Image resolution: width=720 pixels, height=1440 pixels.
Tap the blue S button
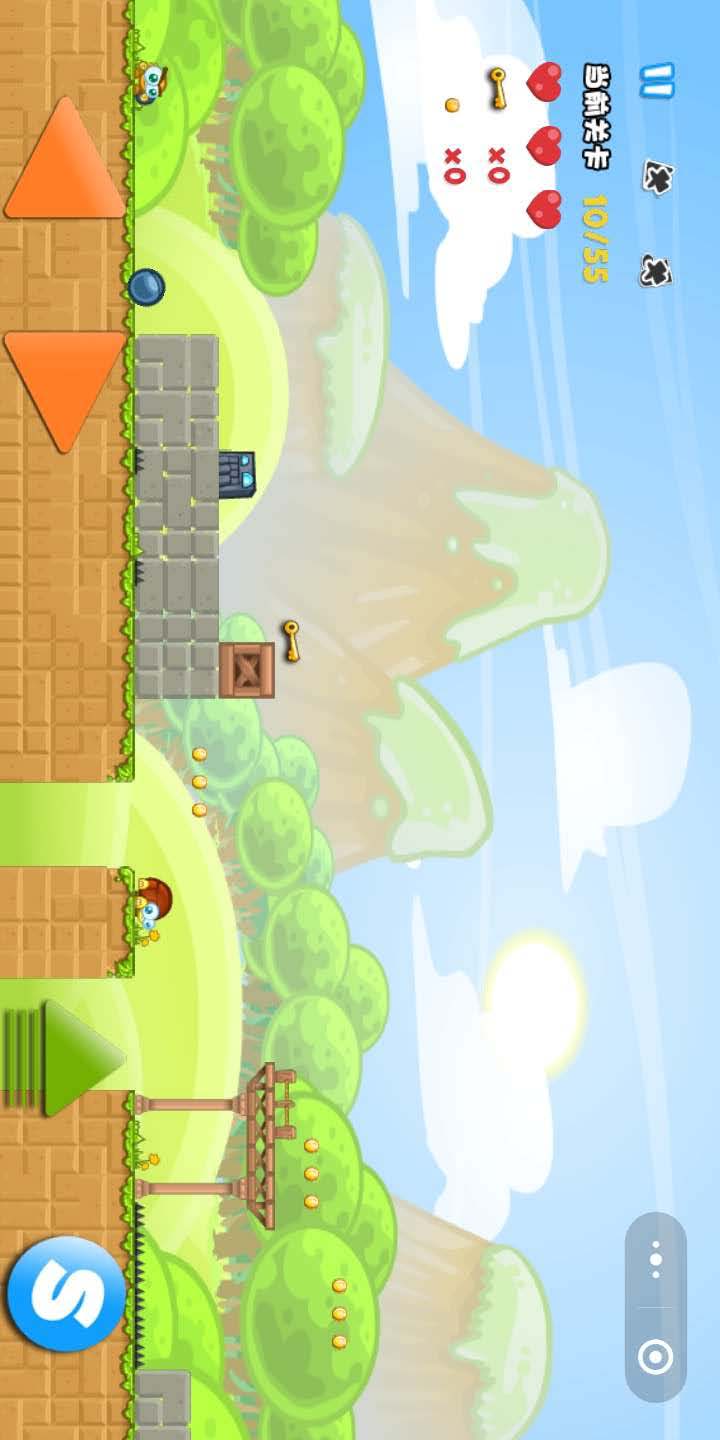pyautogui.click(x=66, y=1294)
